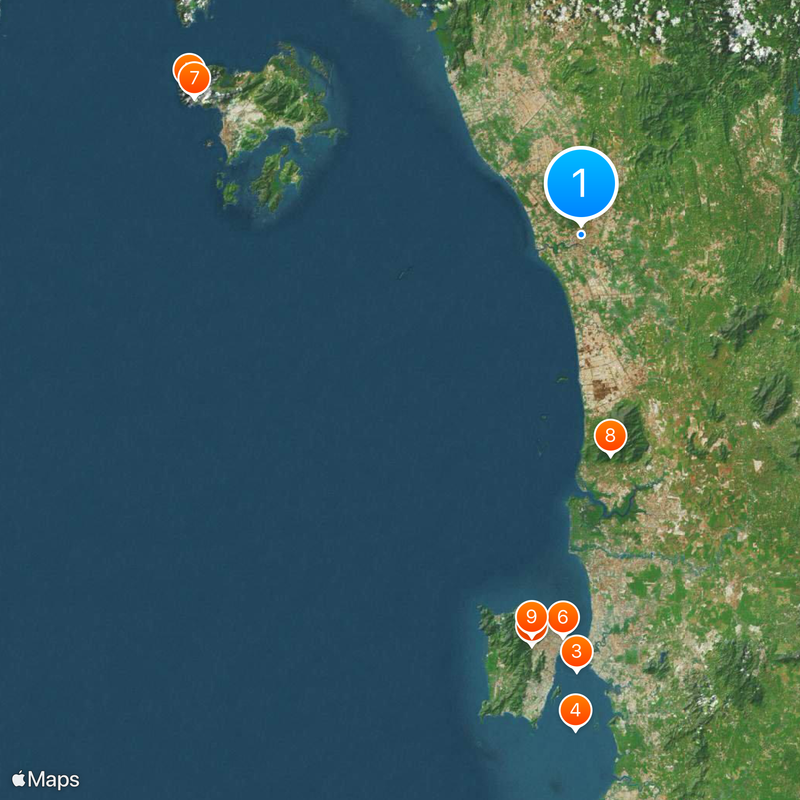
Task: Open the orange map pin numbered 4
Action: click(x=575, y=711)
